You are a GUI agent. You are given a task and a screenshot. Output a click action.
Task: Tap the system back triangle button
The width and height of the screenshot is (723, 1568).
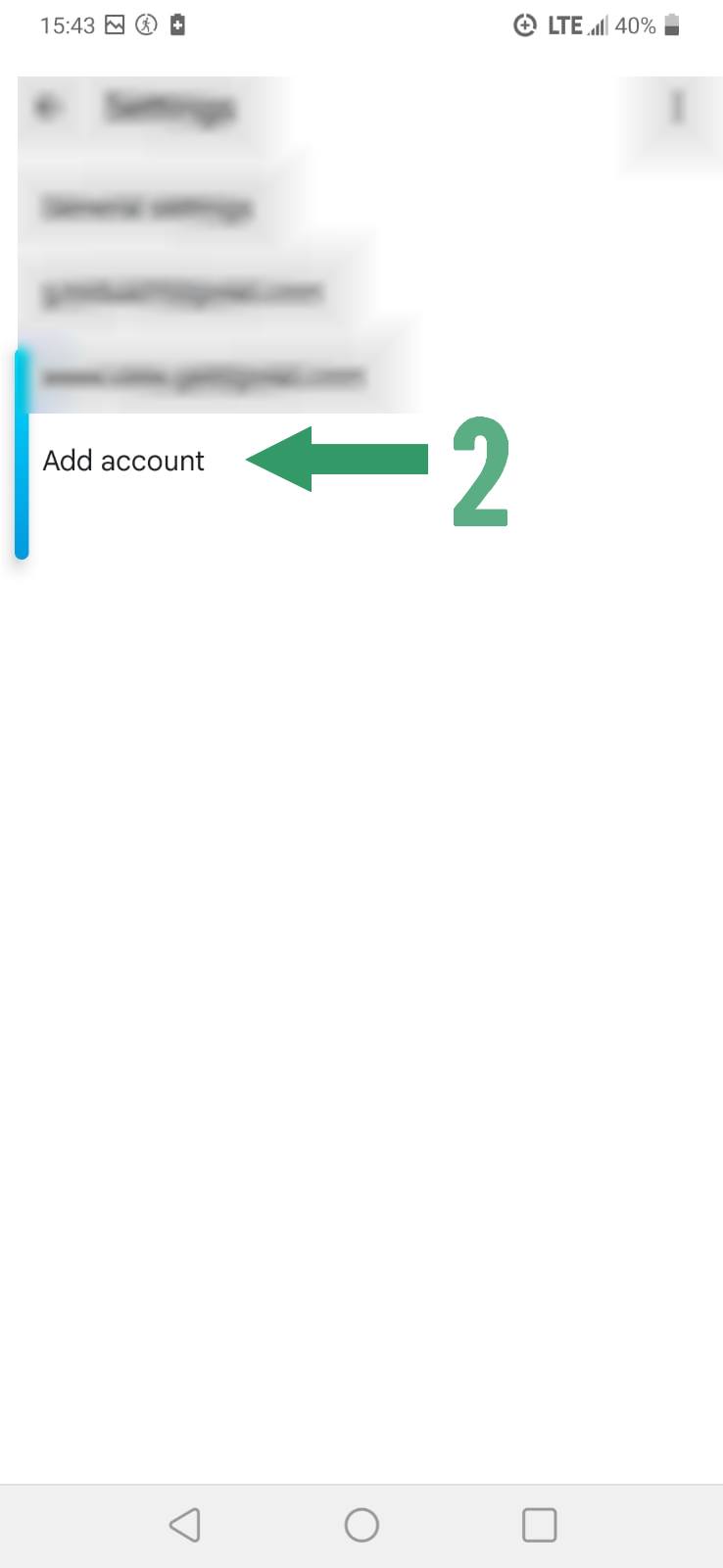pos(184,1525)
